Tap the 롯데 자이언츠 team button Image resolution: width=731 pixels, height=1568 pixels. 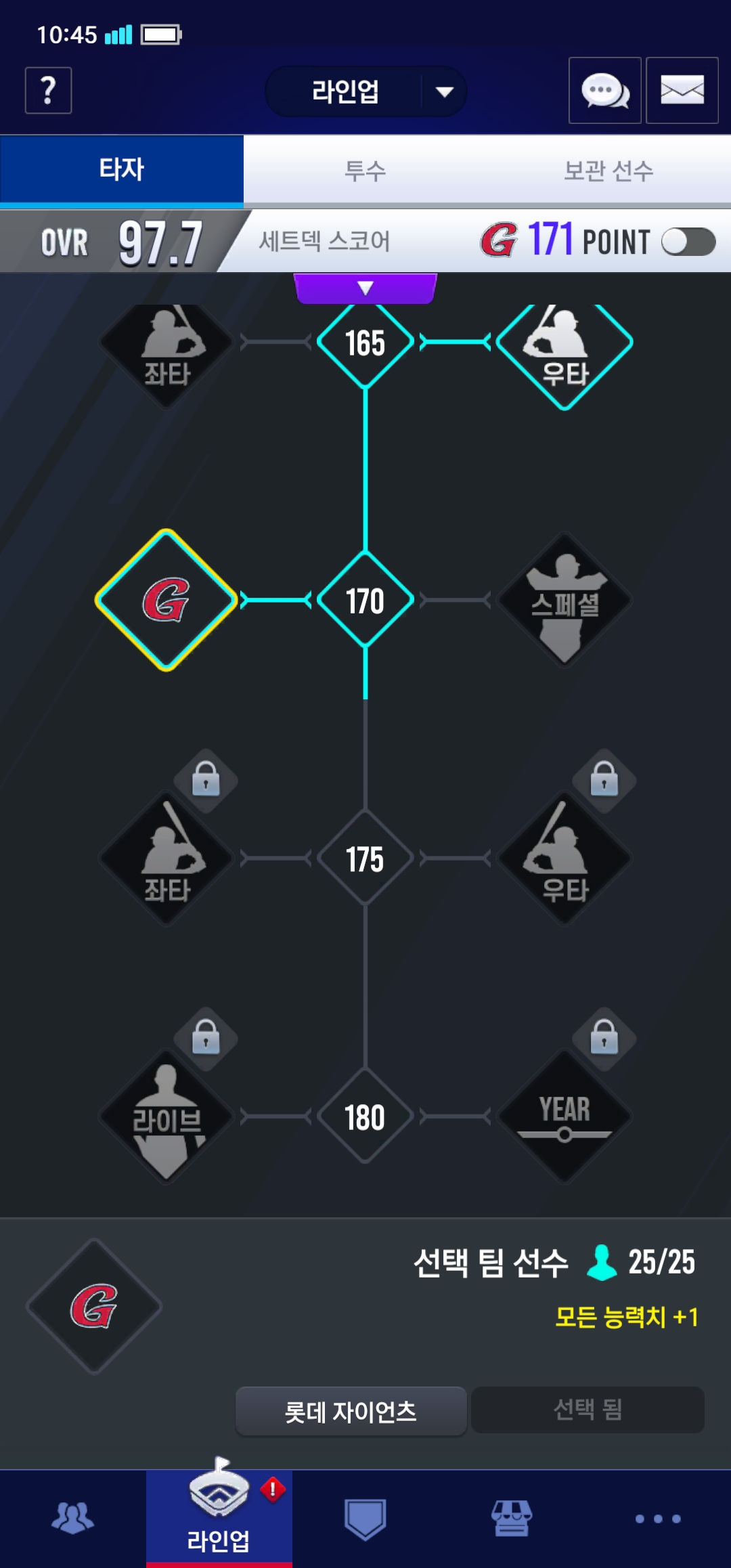[x=351, y=1411]
